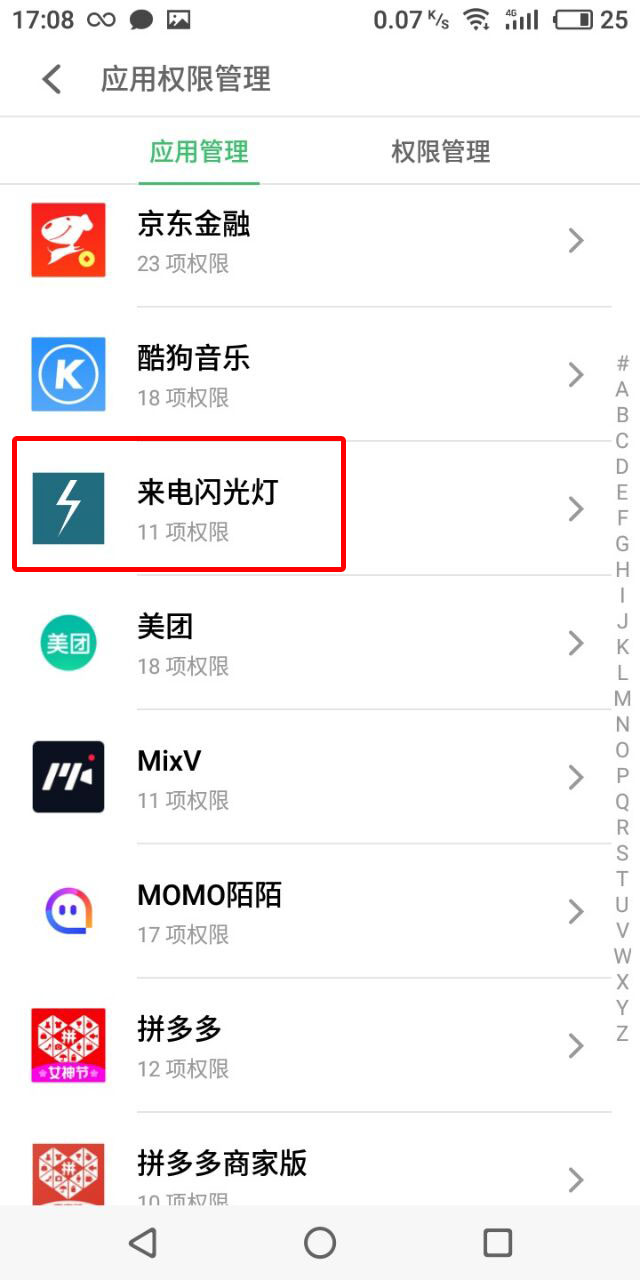Jump to letter Z in index

click(622, 1033)
